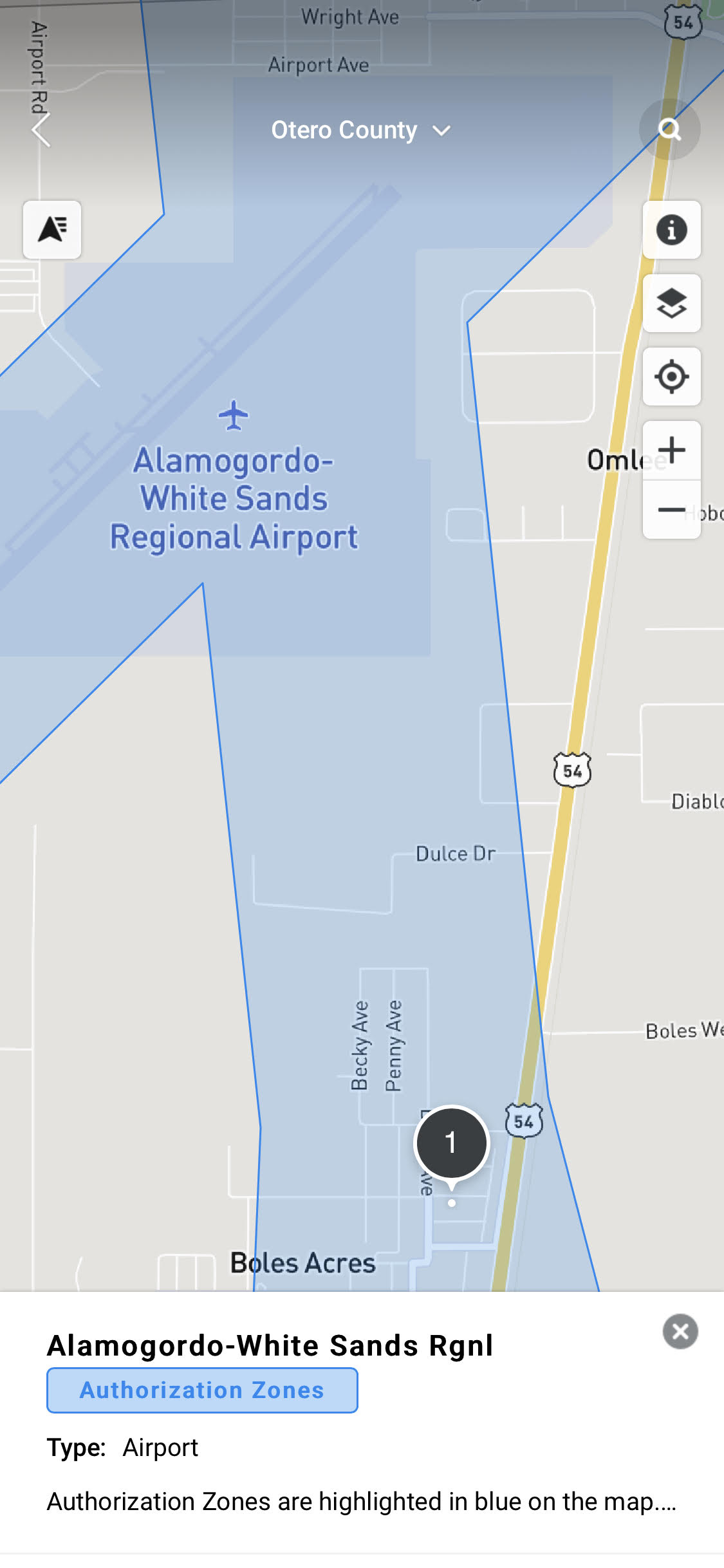
Task: Select the airplane icon at the airport
Action: (x=233, y=415)
